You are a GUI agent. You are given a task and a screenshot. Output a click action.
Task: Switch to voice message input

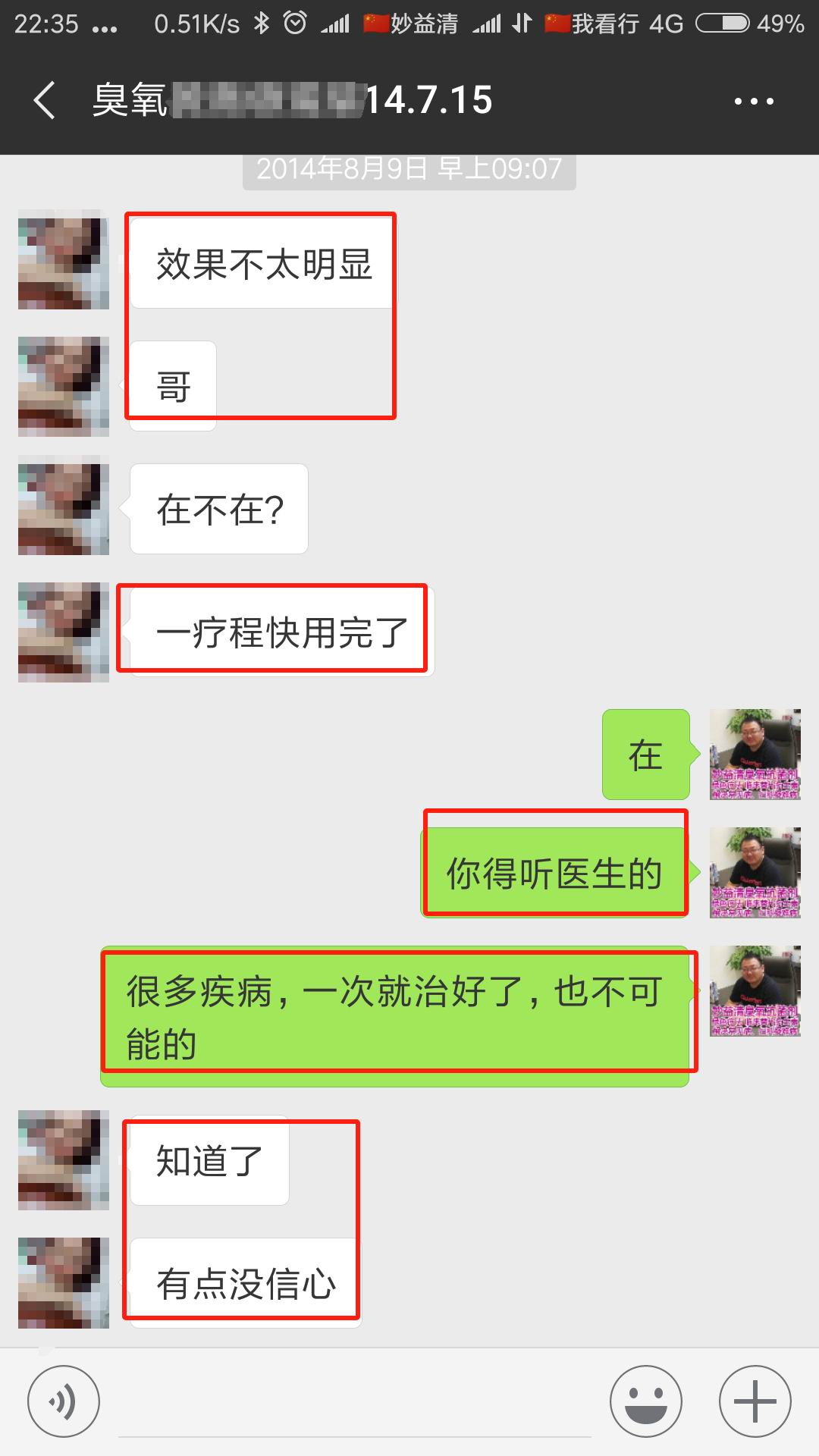[x=63, y=1401]
